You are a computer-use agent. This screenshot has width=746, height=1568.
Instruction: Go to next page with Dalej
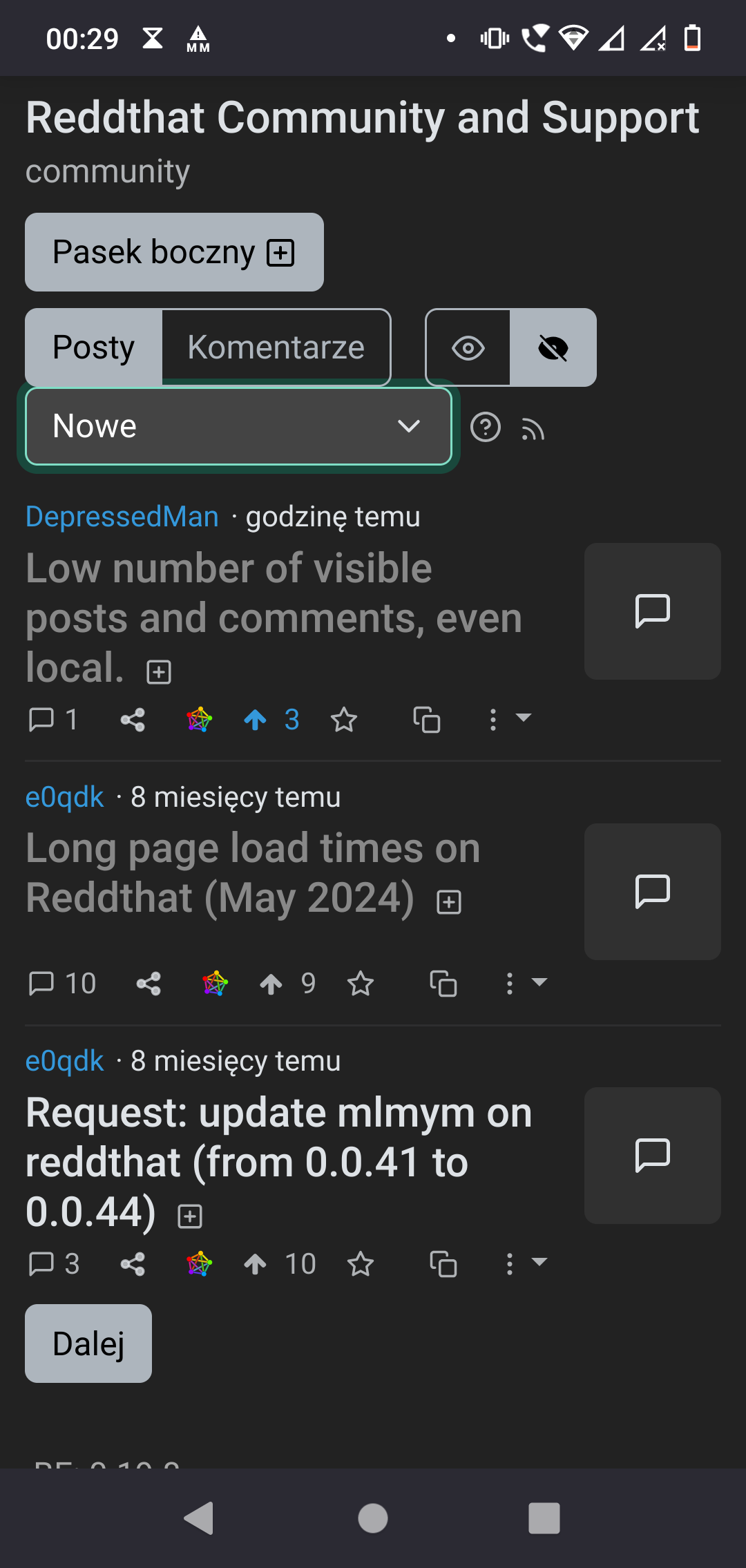[x=88, y=1344]
